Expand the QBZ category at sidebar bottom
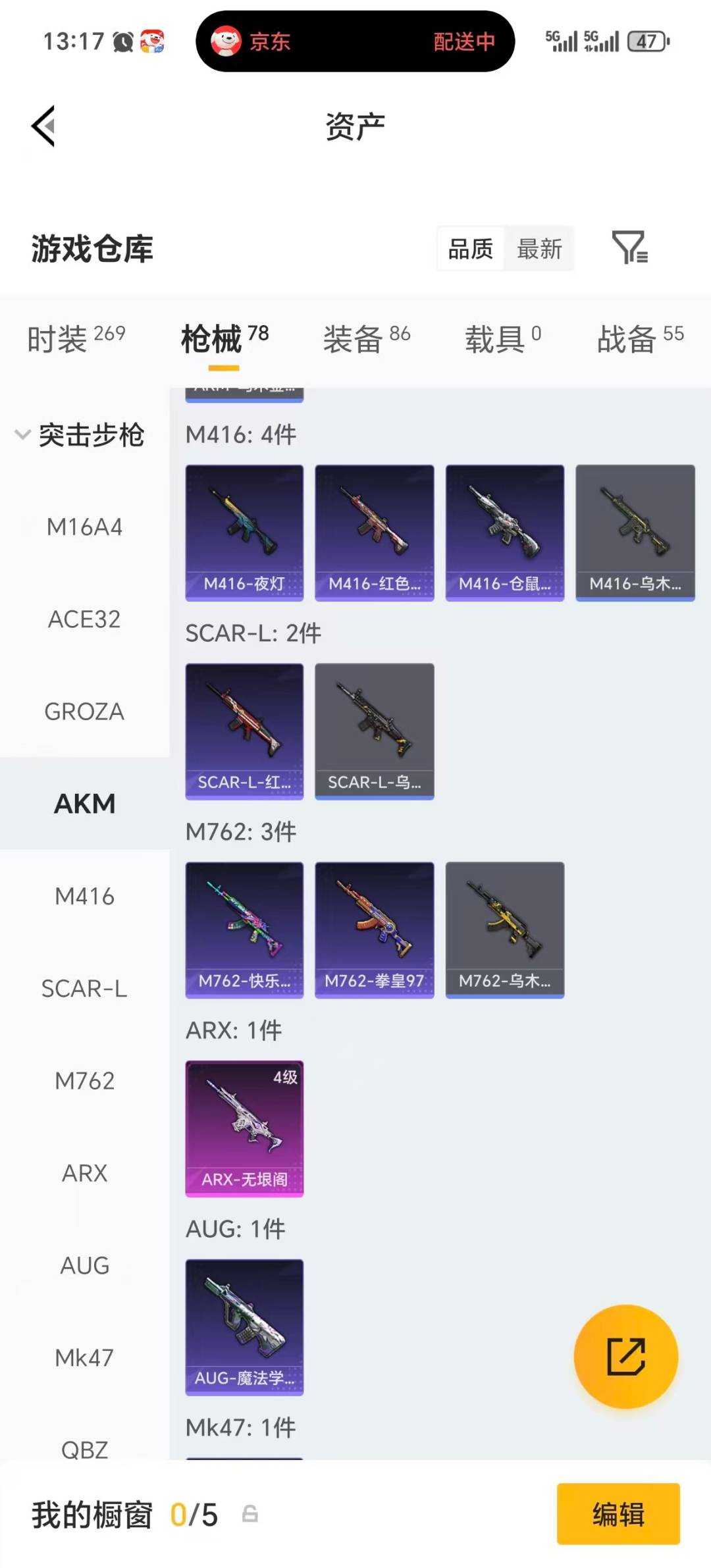This screenshot has width=711, height=1568. point(85,1448)
